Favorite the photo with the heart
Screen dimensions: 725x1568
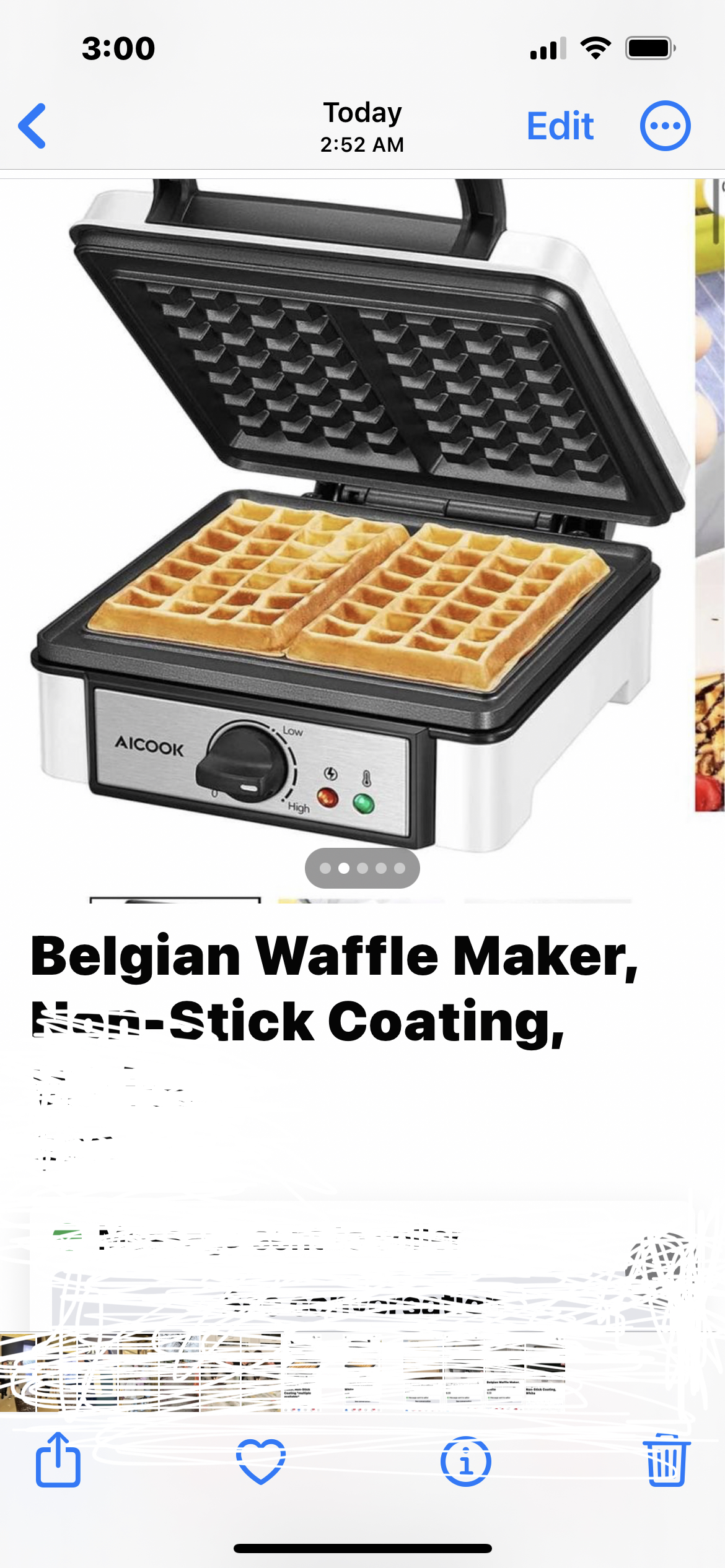pyautogui.click(x=261, y=1461)
